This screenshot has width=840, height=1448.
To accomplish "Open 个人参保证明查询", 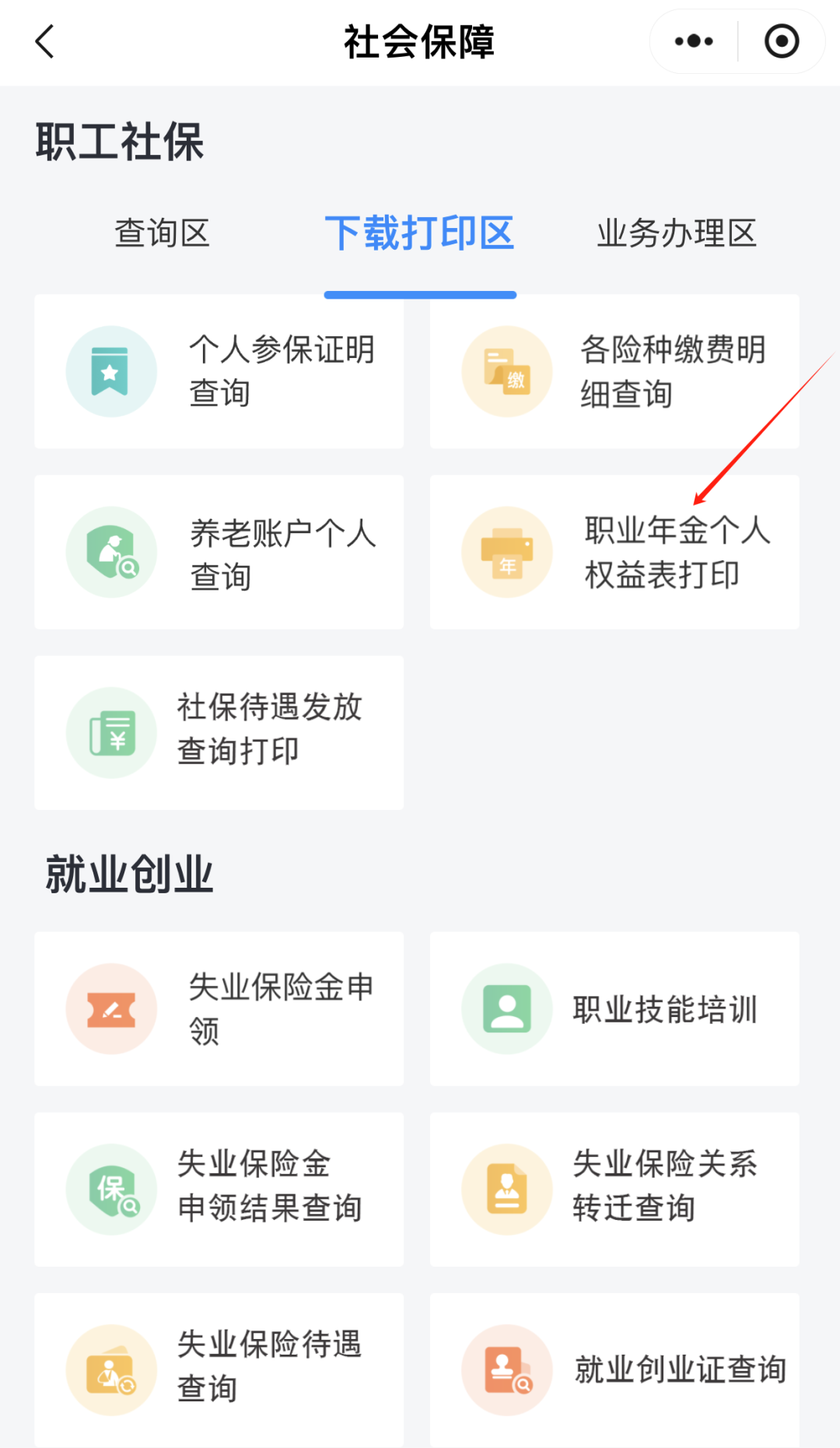I will click(219, 371).
